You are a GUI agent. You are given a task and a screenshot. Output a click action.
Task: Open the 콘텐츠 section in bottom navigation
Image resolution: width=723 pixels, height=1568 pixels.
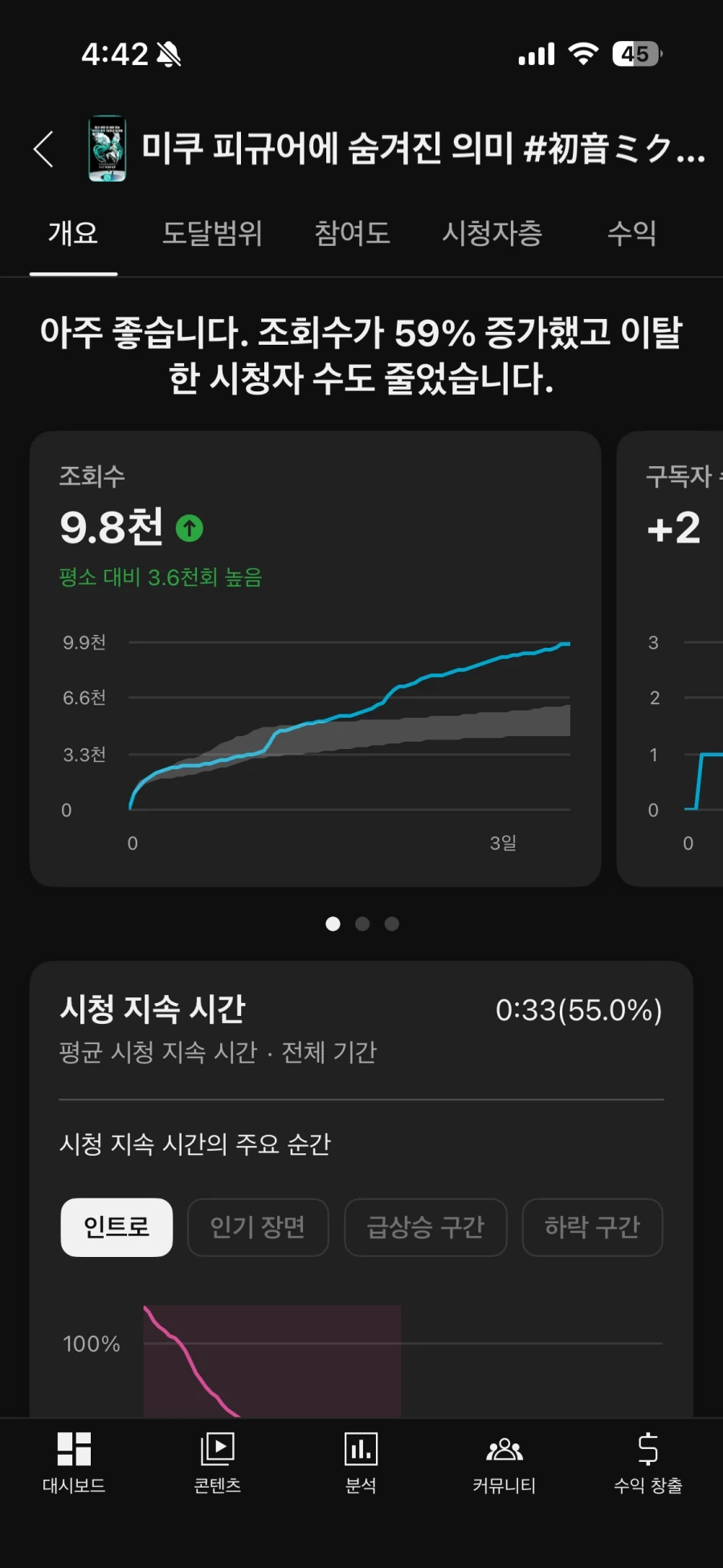[x=217, y=1463]
